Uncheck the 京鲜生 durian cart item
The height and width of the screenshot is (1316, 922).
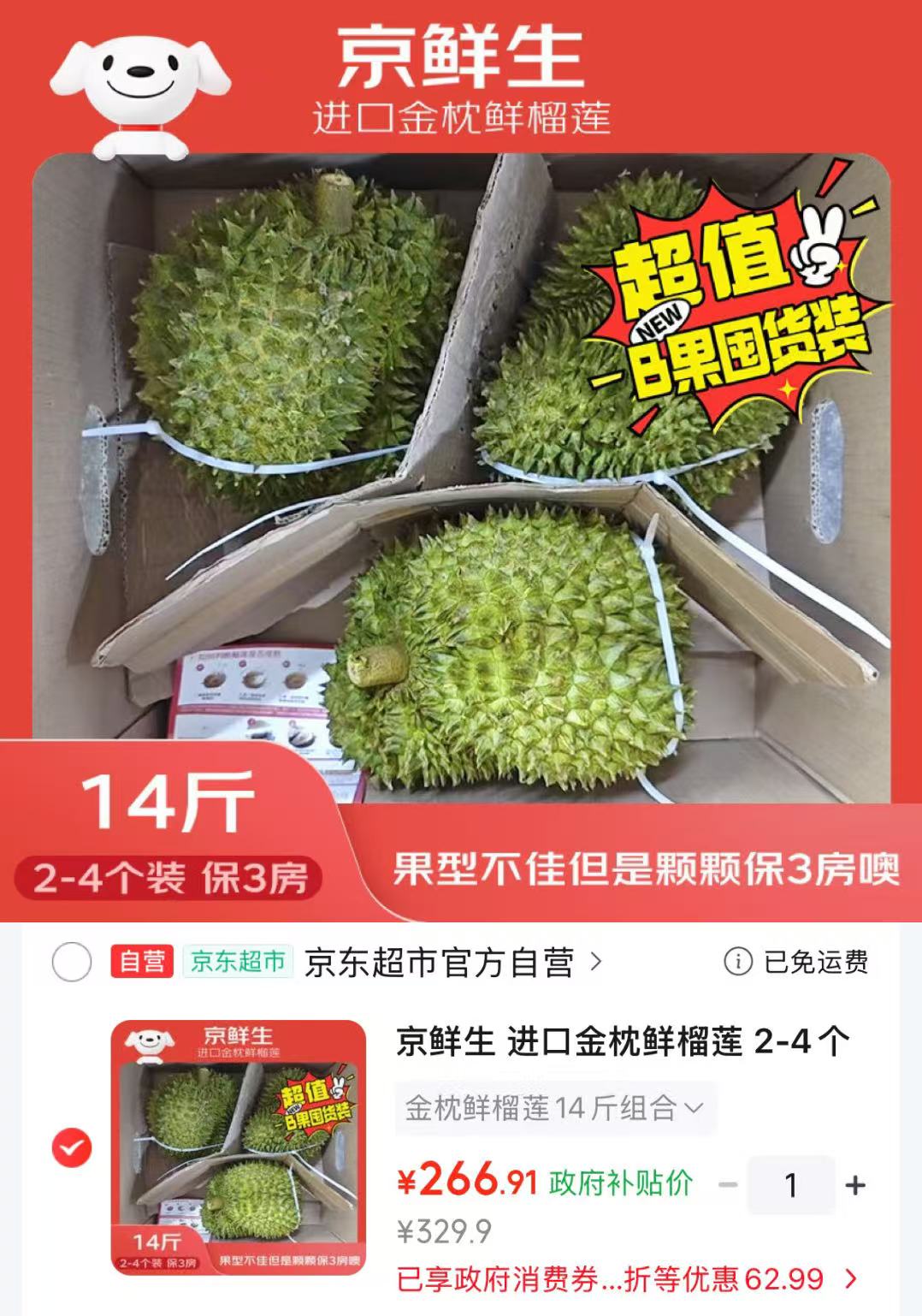coord(72,1147)
